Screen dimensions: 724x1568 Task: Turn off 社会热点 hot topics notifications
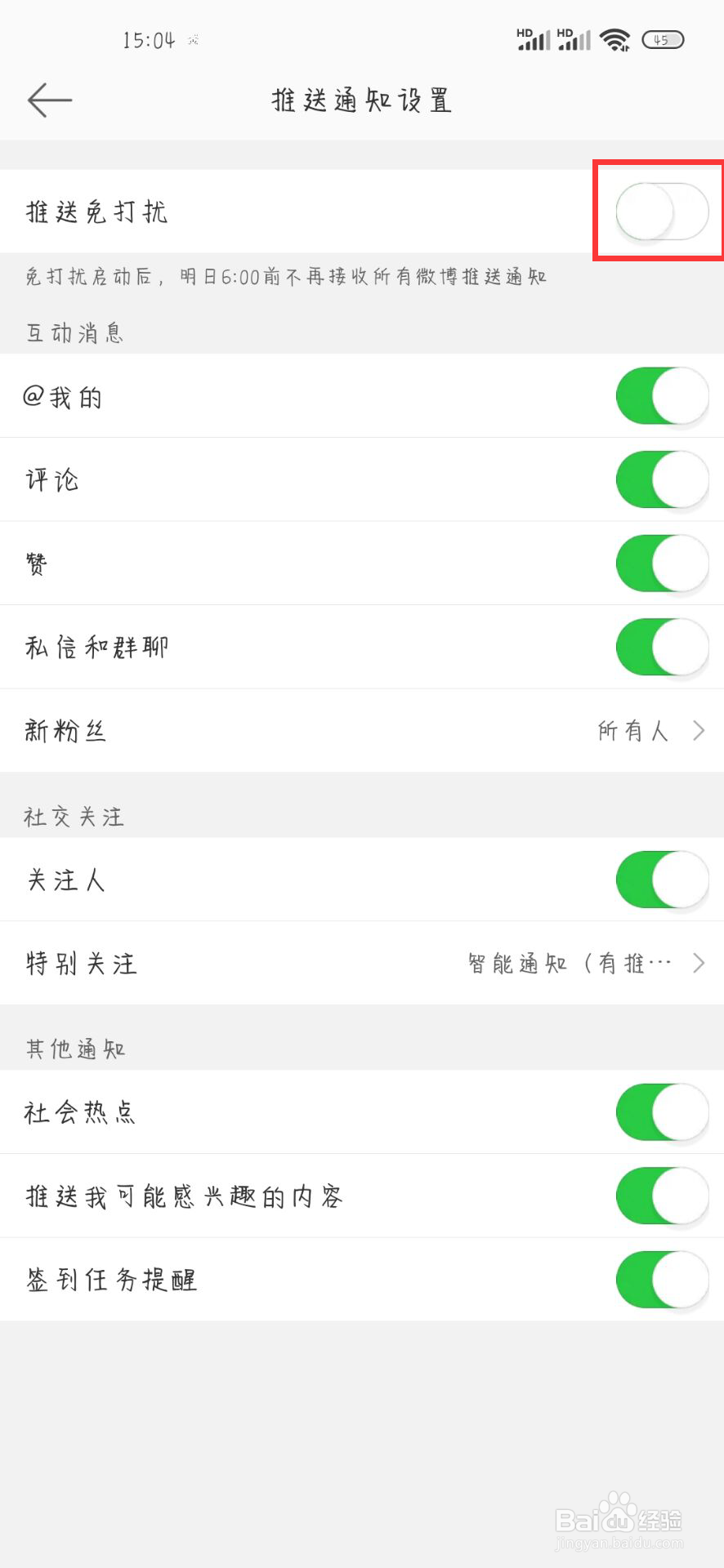point(662,1111)
